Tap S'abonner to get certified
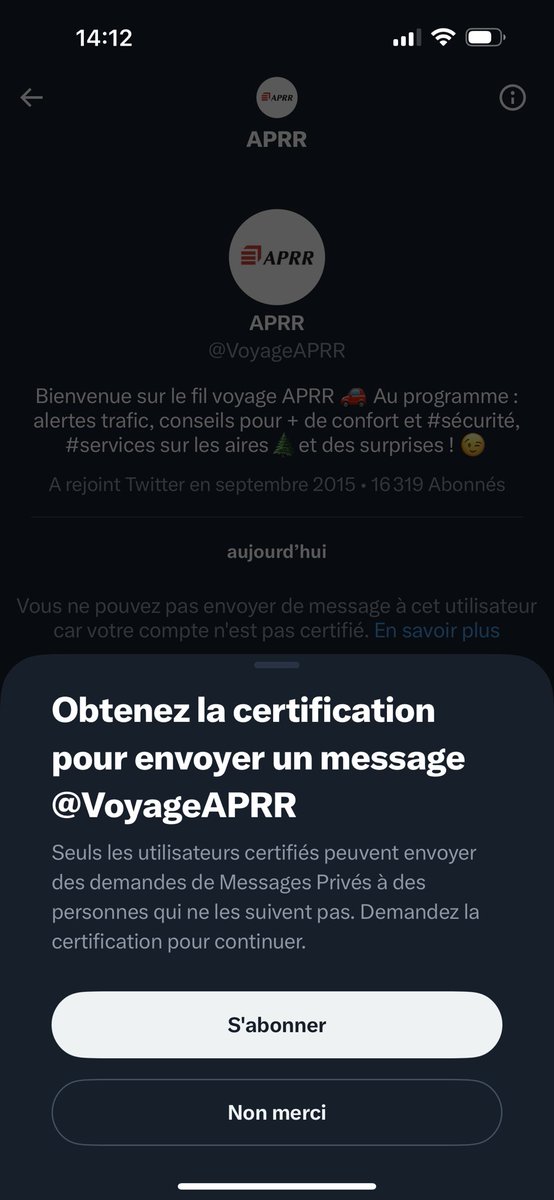 pos(277,1025)
